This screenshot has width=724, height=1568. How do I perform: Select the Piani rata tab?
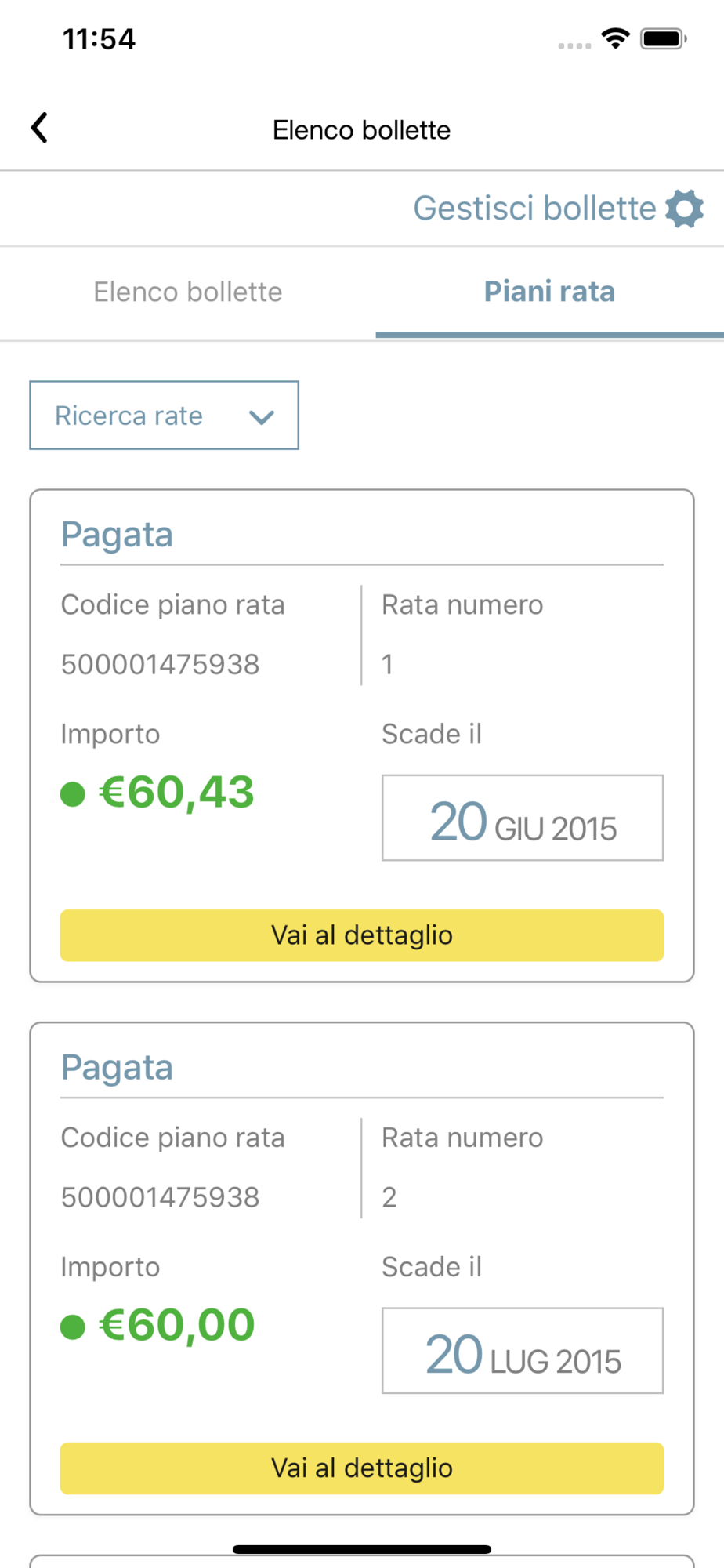tap(549, 292)
